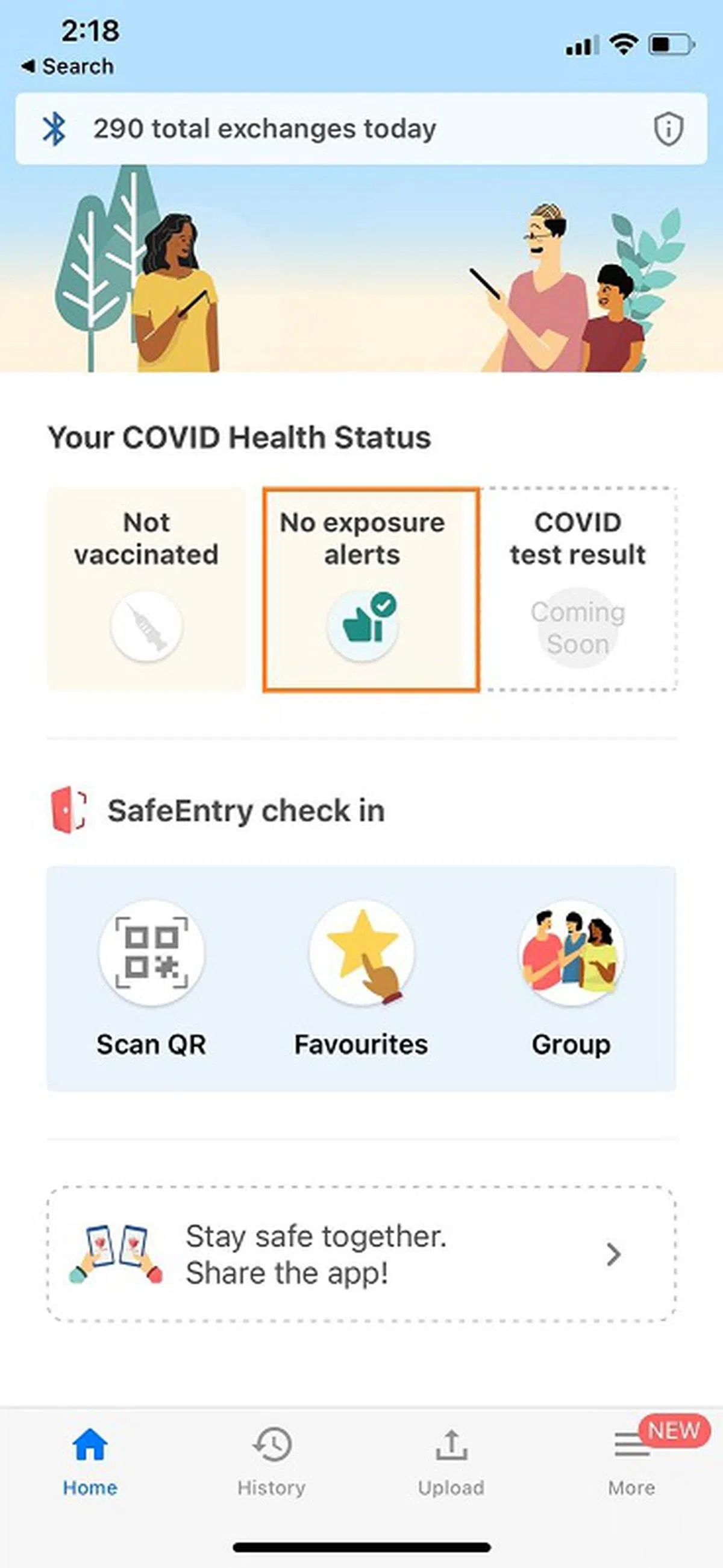Scan QR for SafeEntry check in

click(x=152, y=977)
